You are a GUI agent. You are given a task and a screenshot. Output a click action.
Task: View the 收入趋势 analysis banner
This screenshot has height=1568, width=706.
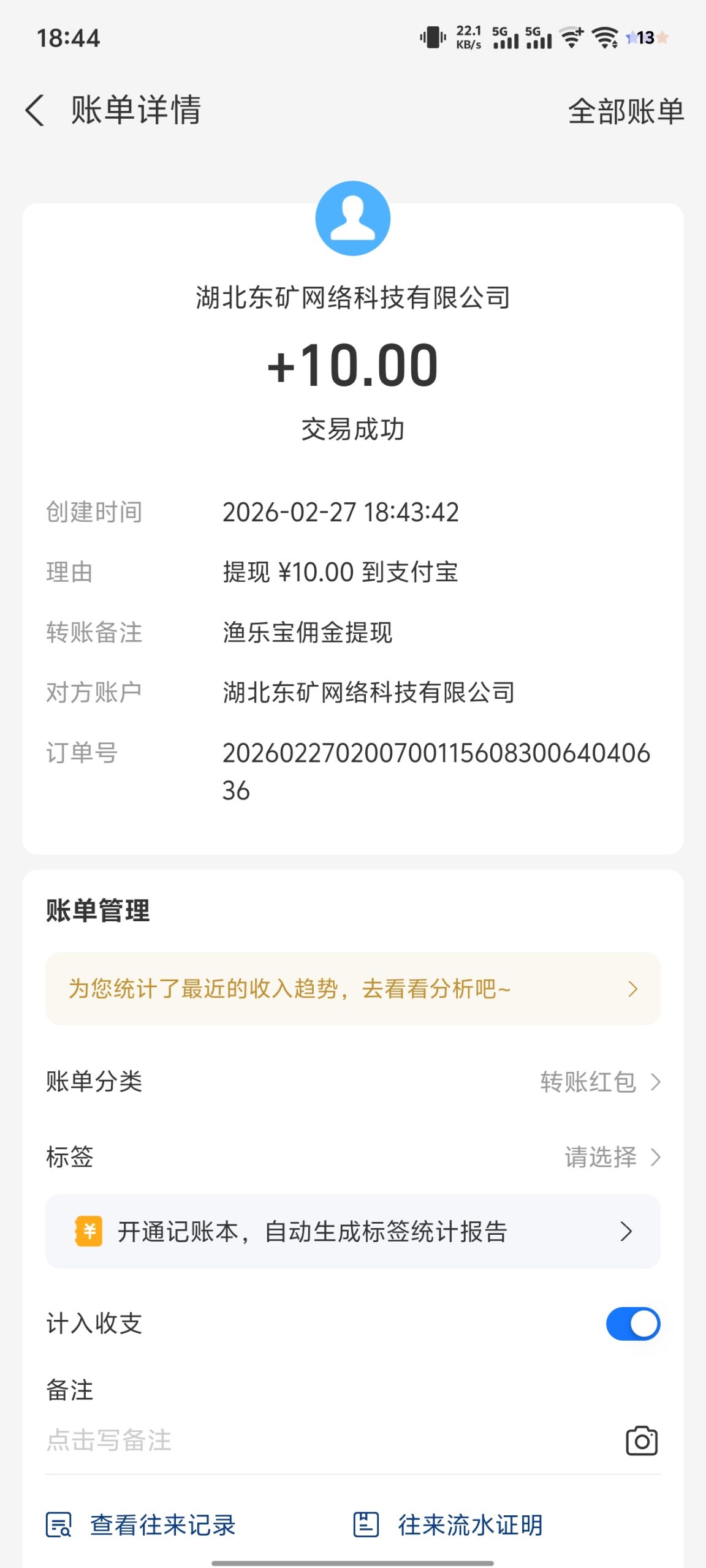353,989
